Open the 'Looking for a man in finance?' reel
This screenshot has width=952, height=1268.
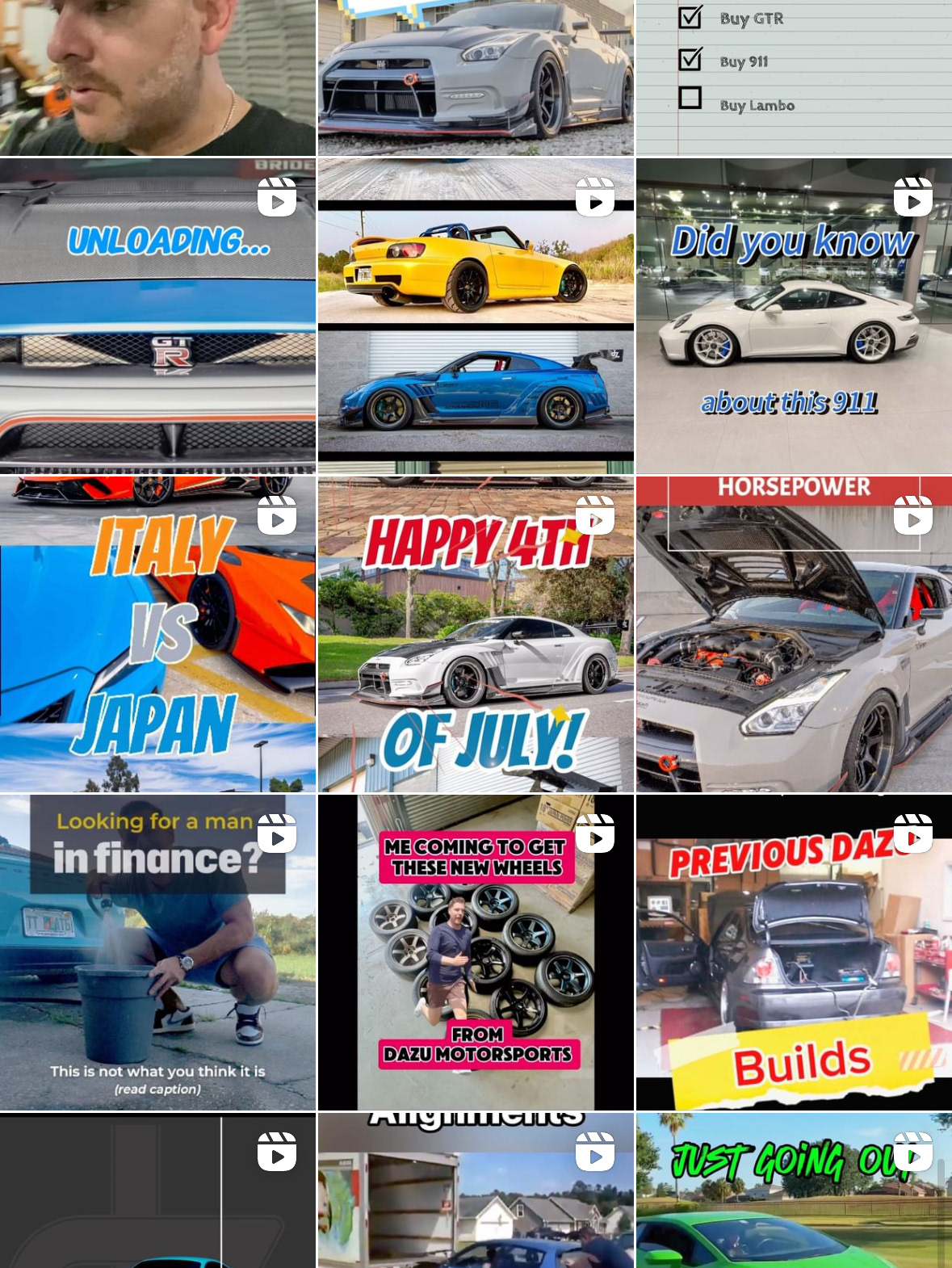pyautogui.click(x=157, y=953)
